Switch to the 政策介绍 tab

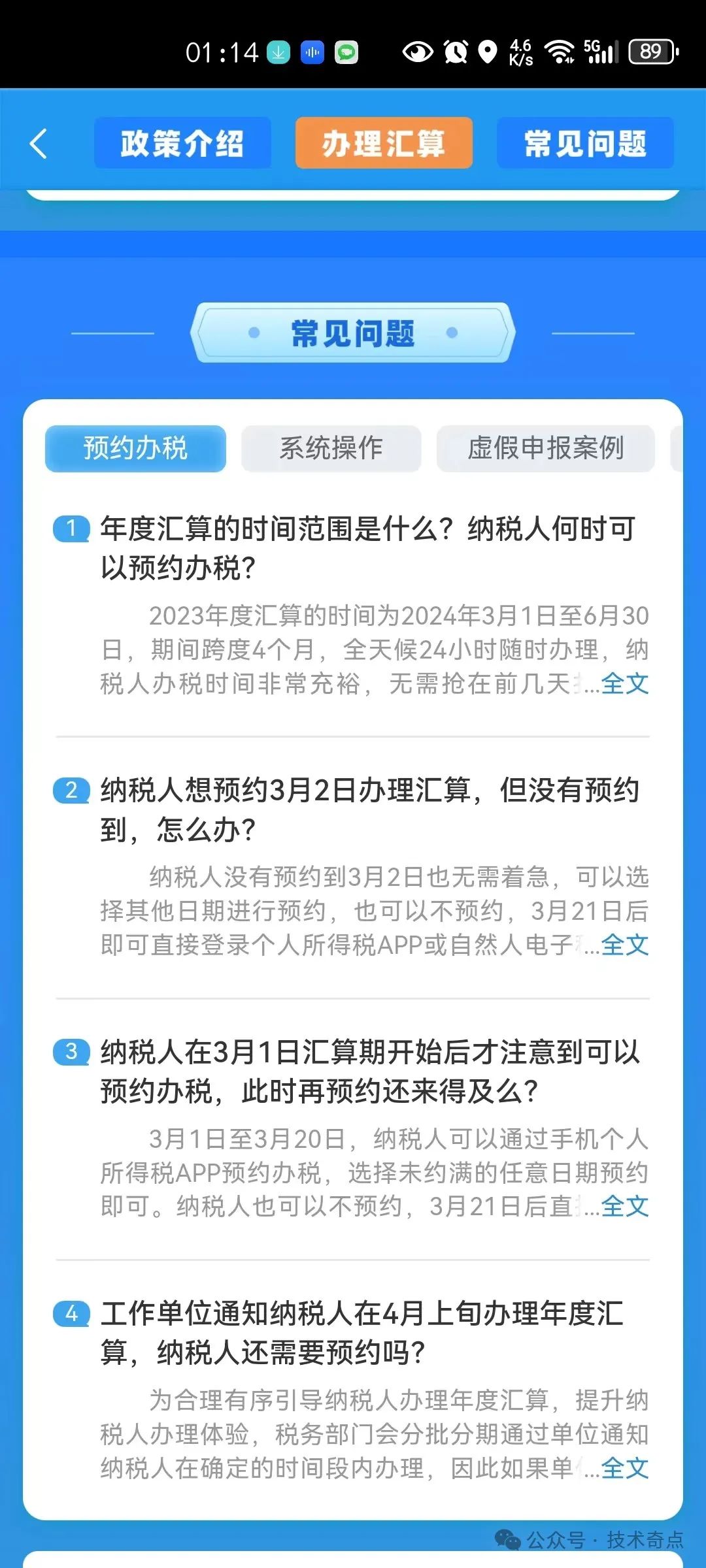coord(182,143)
